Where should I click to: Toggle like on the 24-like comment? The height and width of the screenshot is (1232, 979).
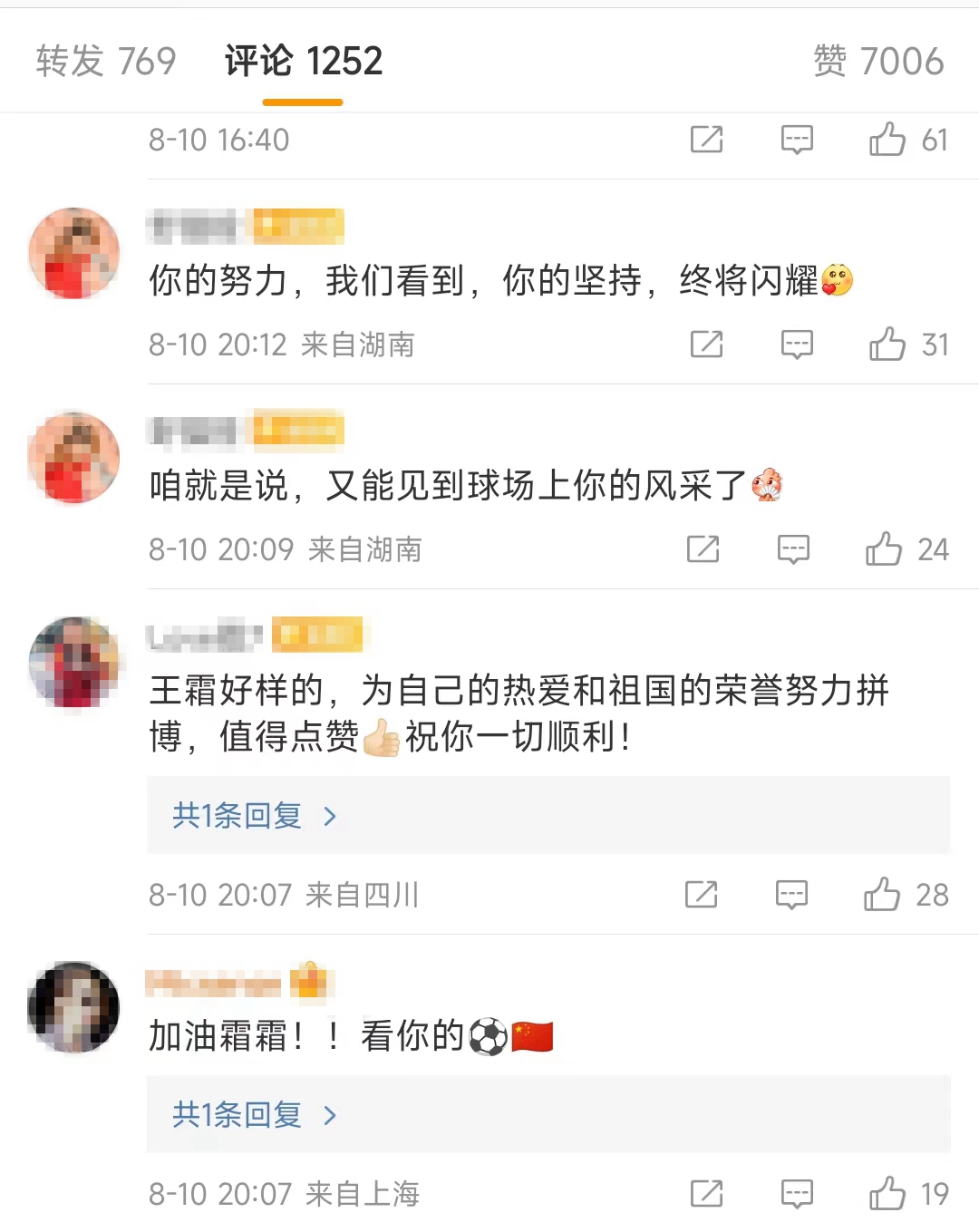click(885, 549)
